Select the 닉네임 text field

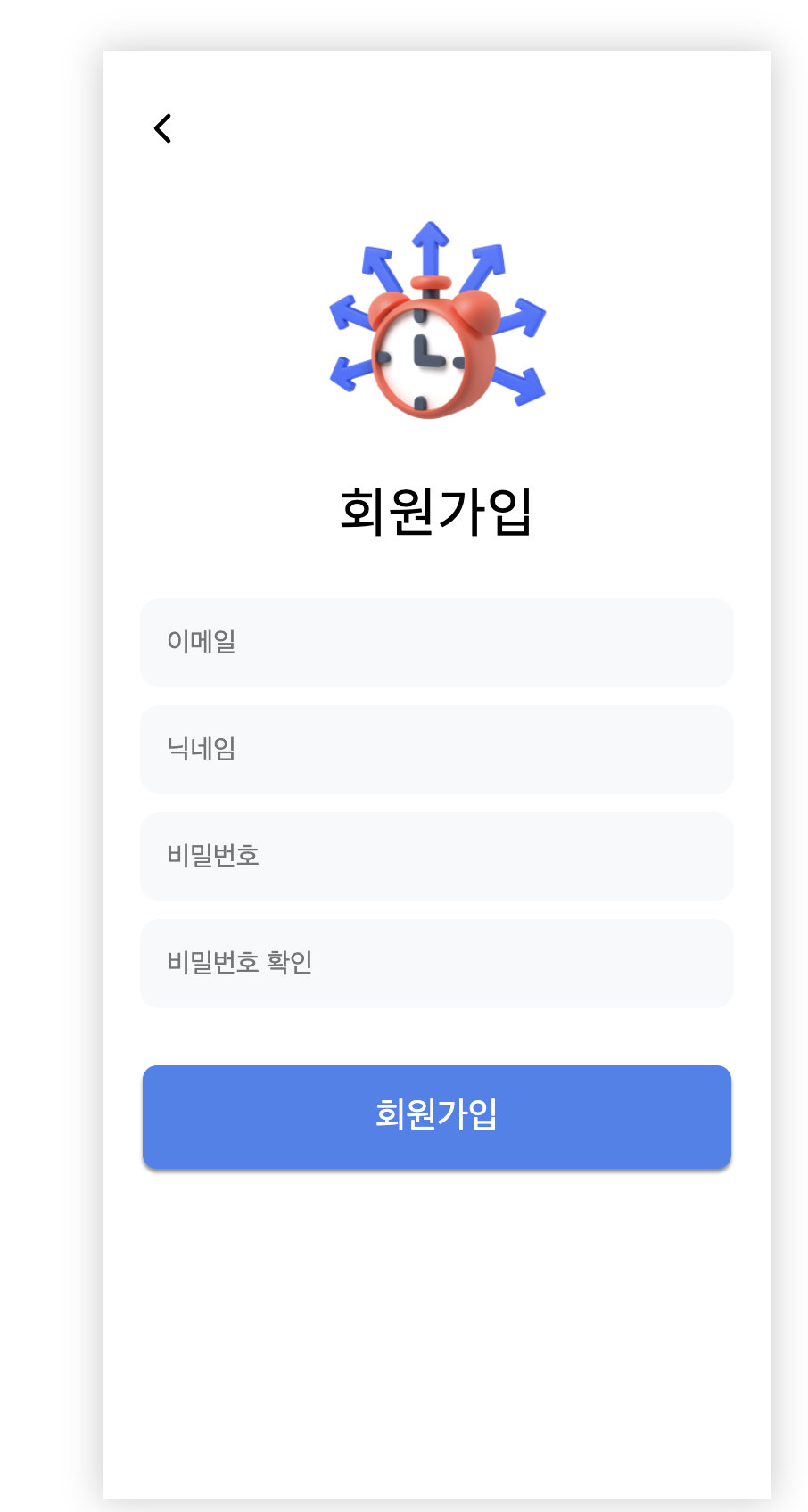[436, 749]
